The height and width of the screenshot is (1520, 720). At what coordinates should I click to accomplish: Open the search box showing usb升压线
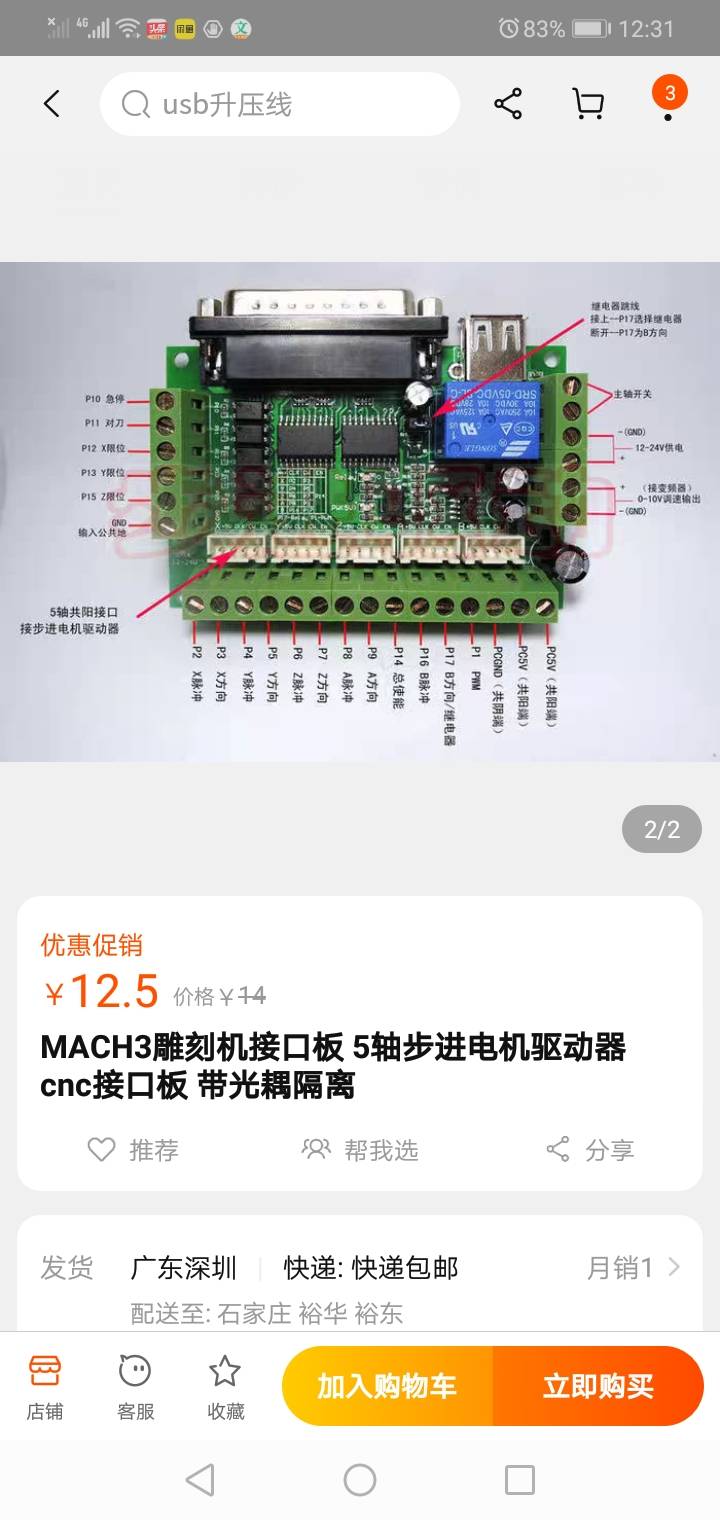(279, 104)
